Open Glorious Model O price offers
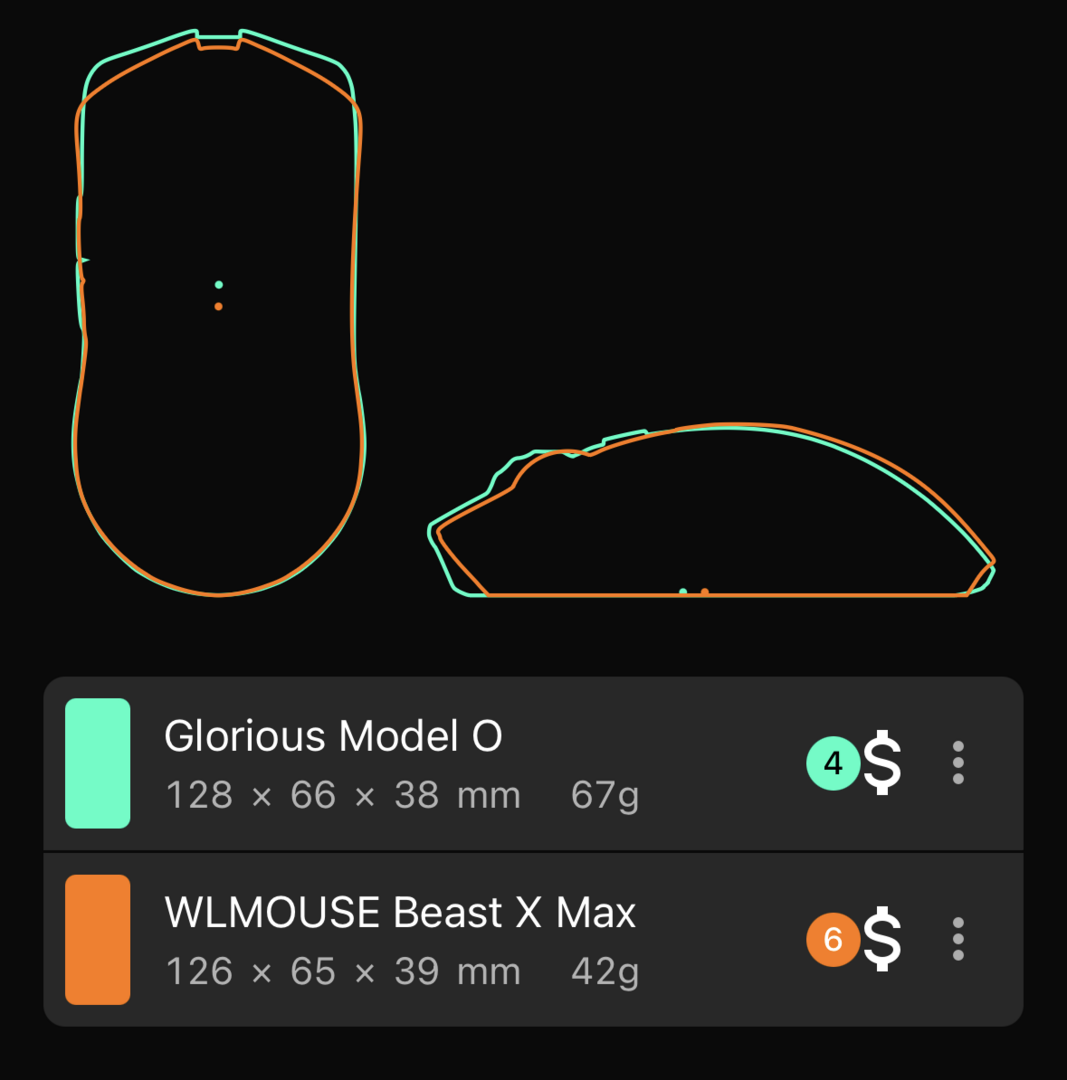 (x=856, y=764)
